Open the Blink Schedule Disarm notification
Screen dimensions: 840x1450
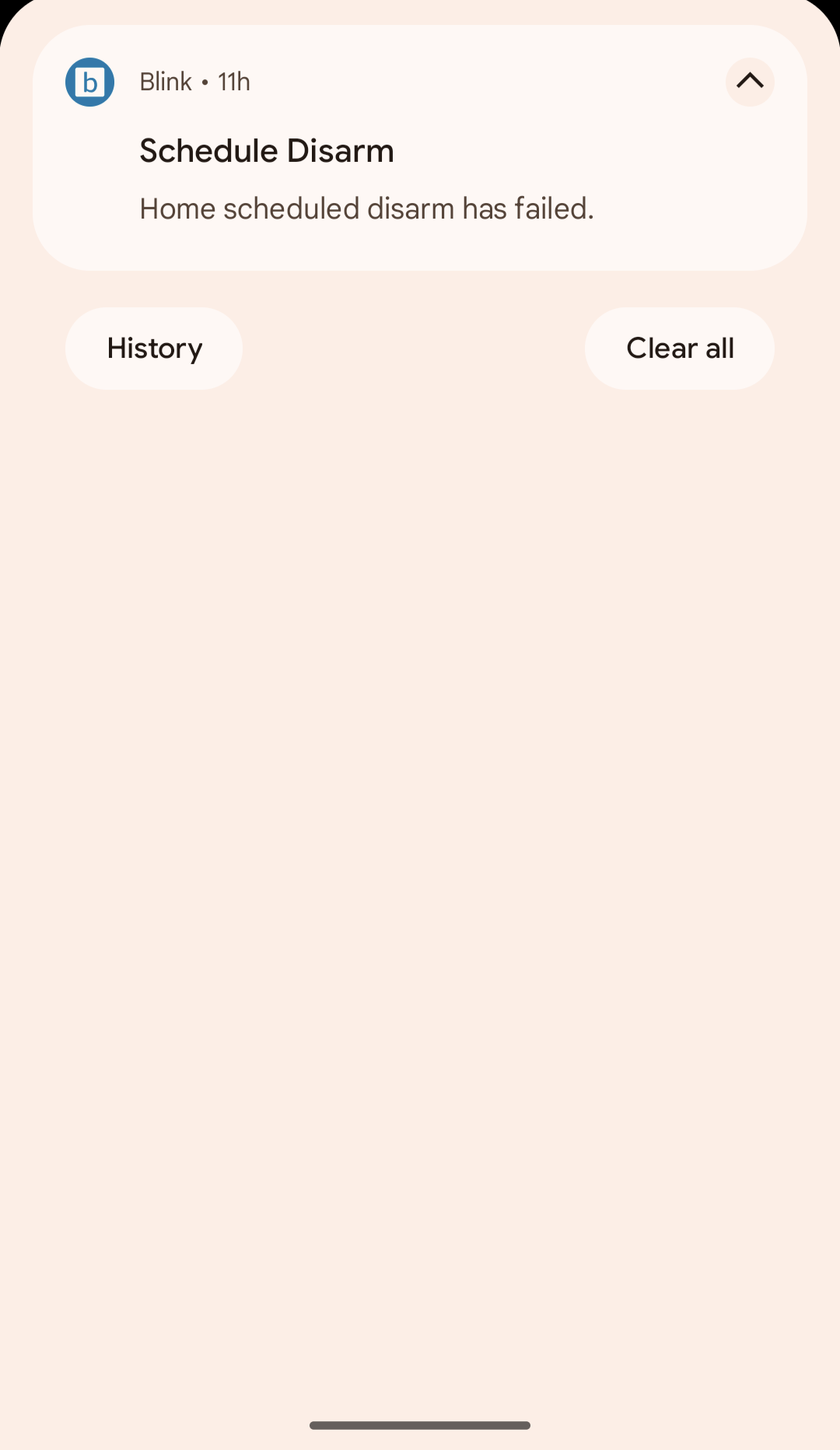[366, 180]
